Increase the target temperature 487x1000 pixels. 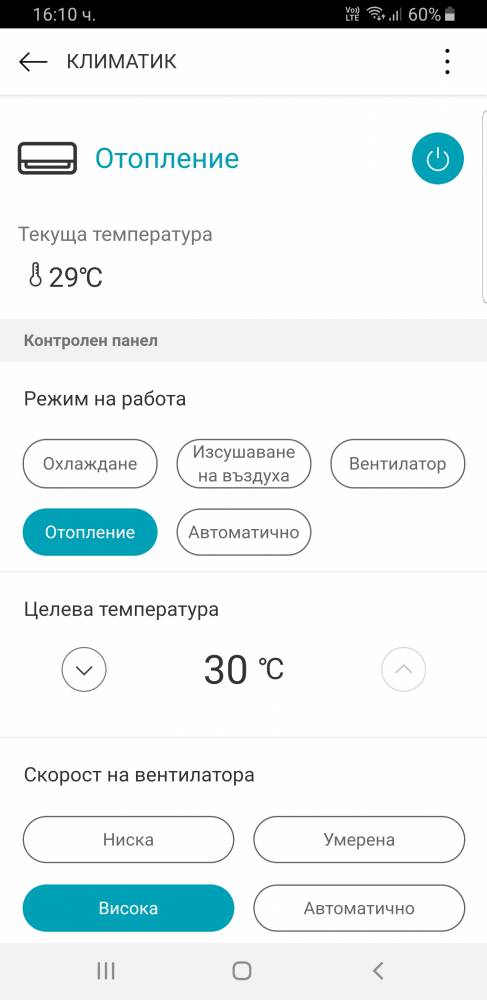point(403,670)
